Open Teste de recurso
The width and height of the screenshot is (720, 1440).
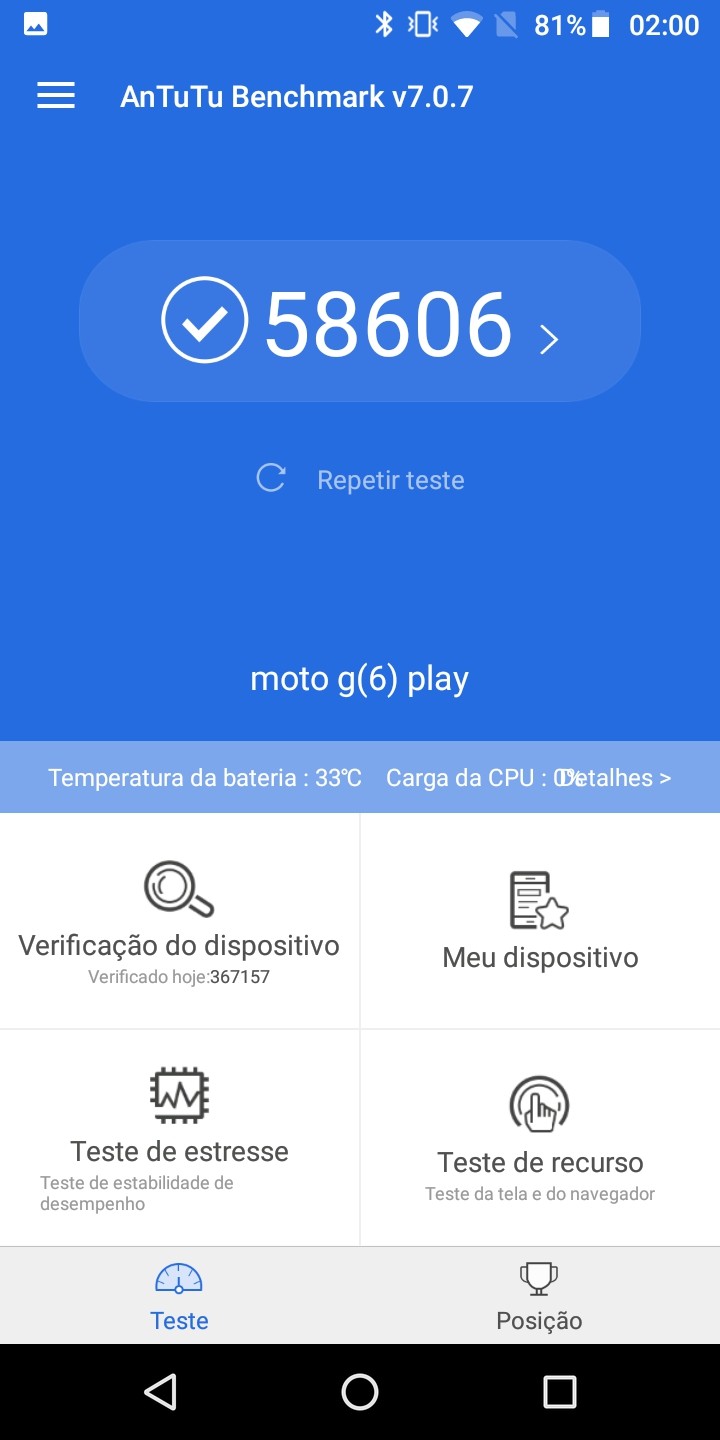[540, 1138]
